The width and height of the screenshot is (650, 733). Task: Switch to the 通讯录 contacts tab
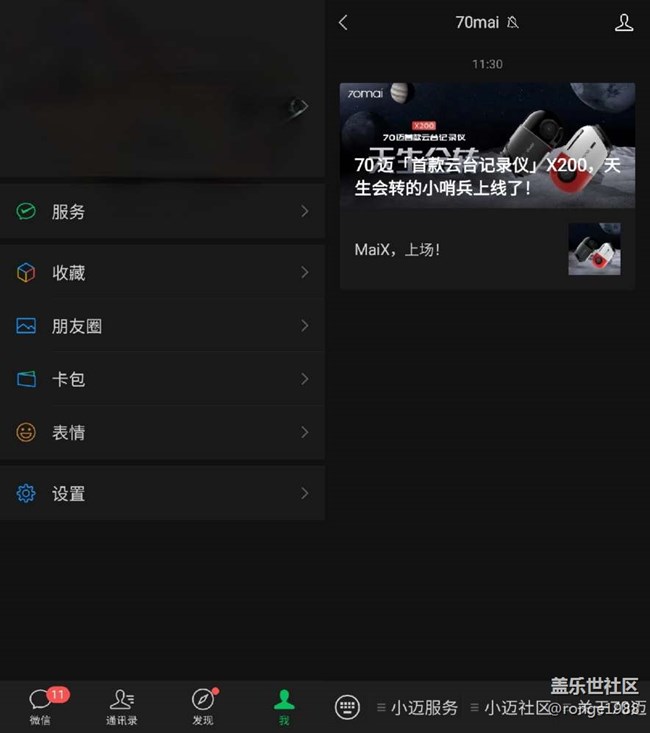coord(122,706)
